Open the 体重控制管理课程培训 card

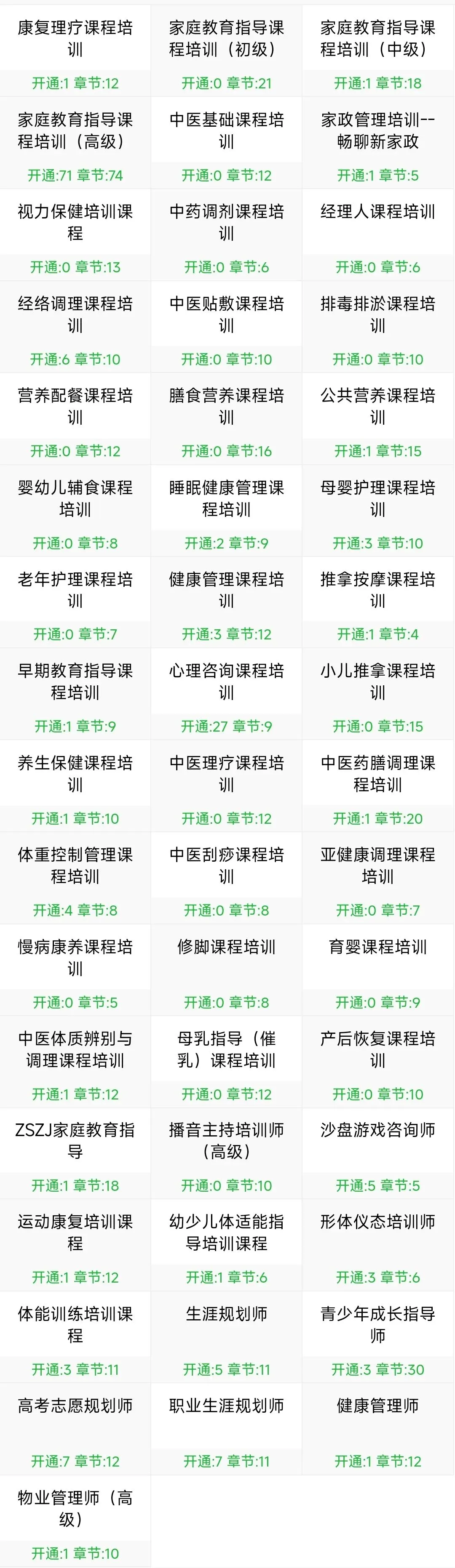click(x=75, y=877)
